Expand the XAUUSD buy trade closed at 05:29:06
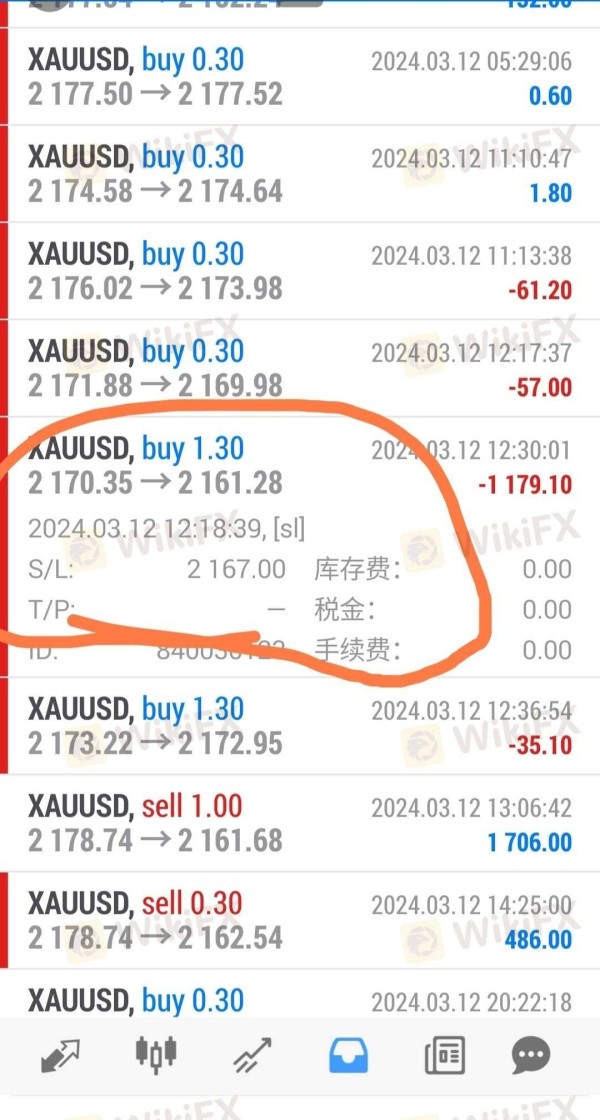Viewport: 600px width, 1120px height. tap(300, 78)
